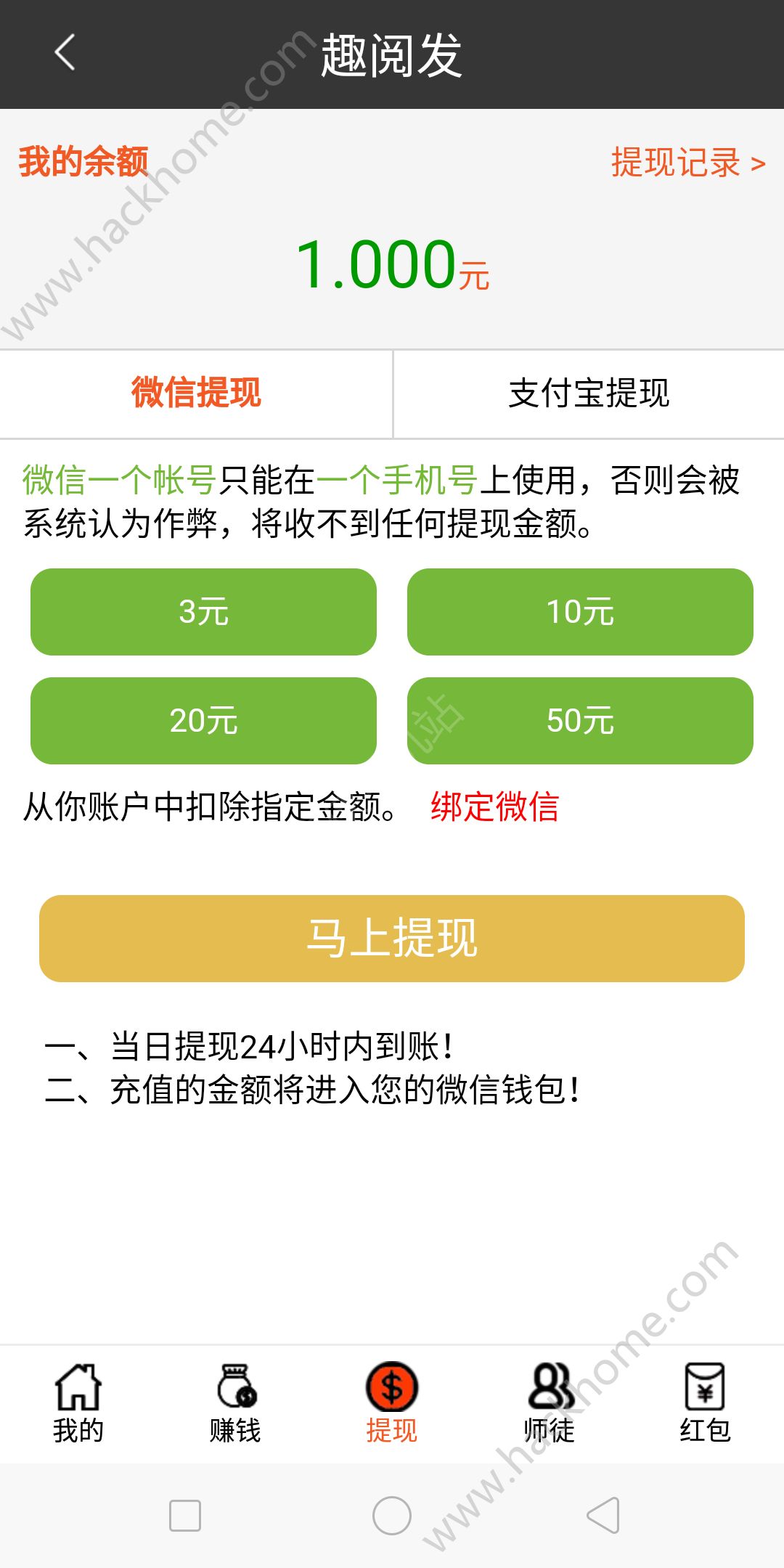Select the 3元 withdrawal amount
Screen dimensions: 784x1568
click(x=204, y=613)
